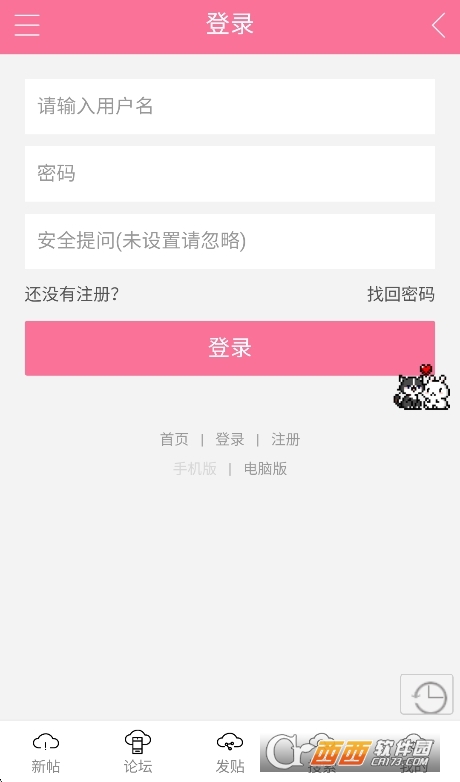Switch to the 新帖 tab
Image resolution: width=460 pixels, height=782 pixels.
(x=46, y=752)
